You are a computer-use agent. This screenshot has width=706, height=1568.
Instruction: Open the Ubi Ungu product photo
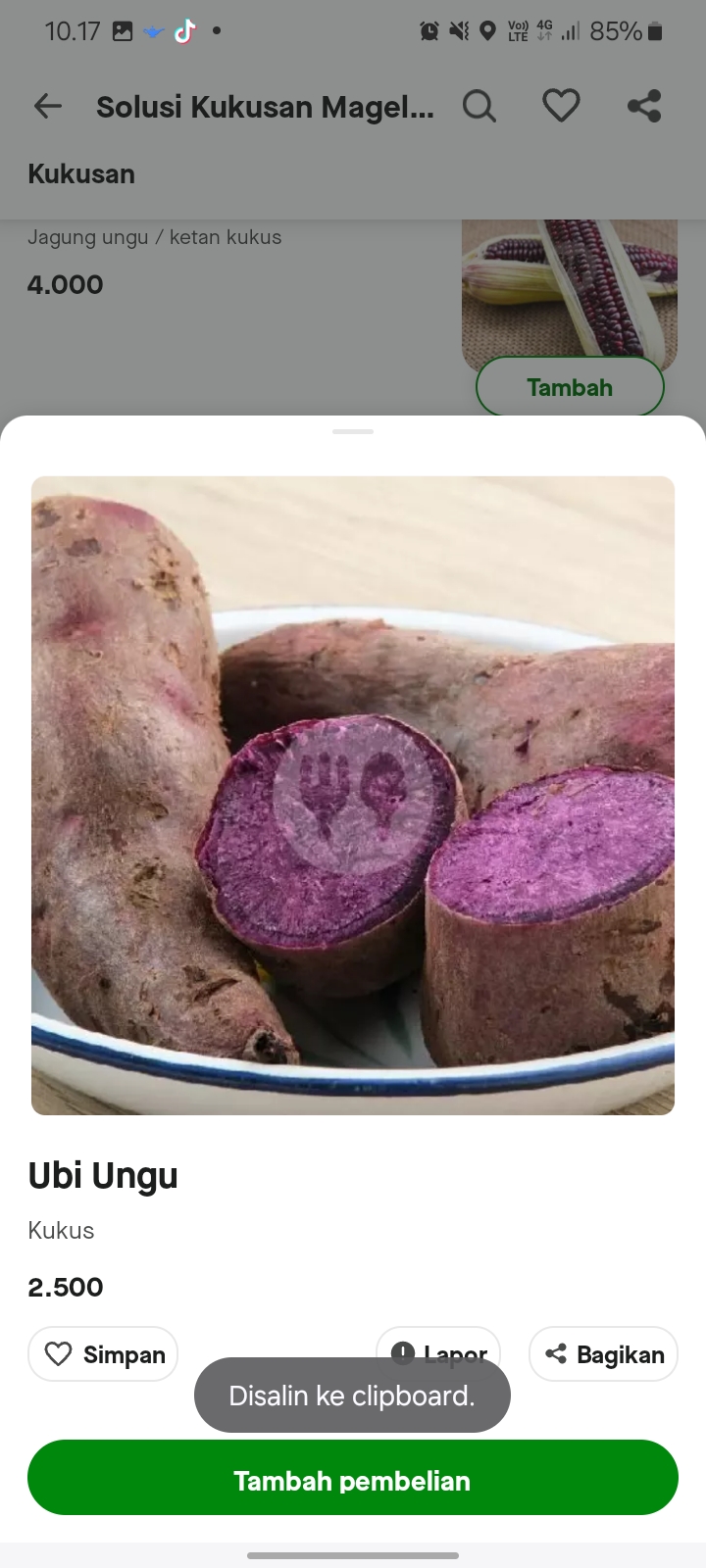353,795
